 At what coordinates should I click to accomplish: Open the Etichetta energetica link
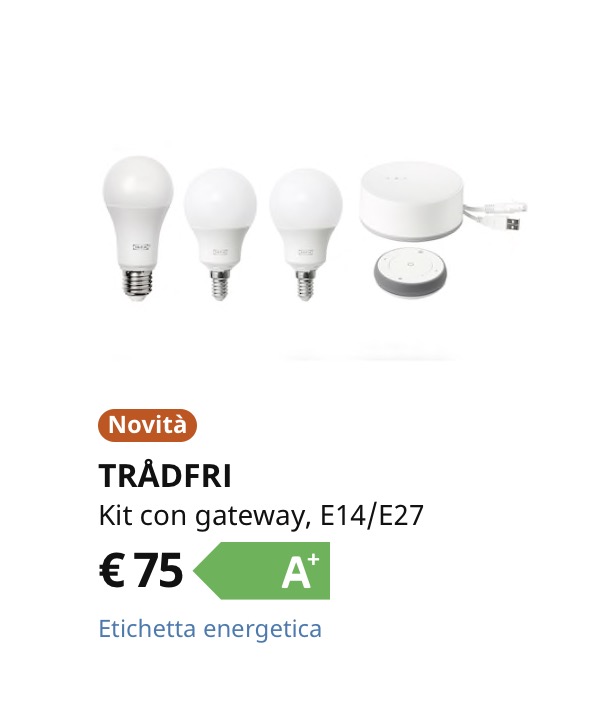click(x=210, y=629)
